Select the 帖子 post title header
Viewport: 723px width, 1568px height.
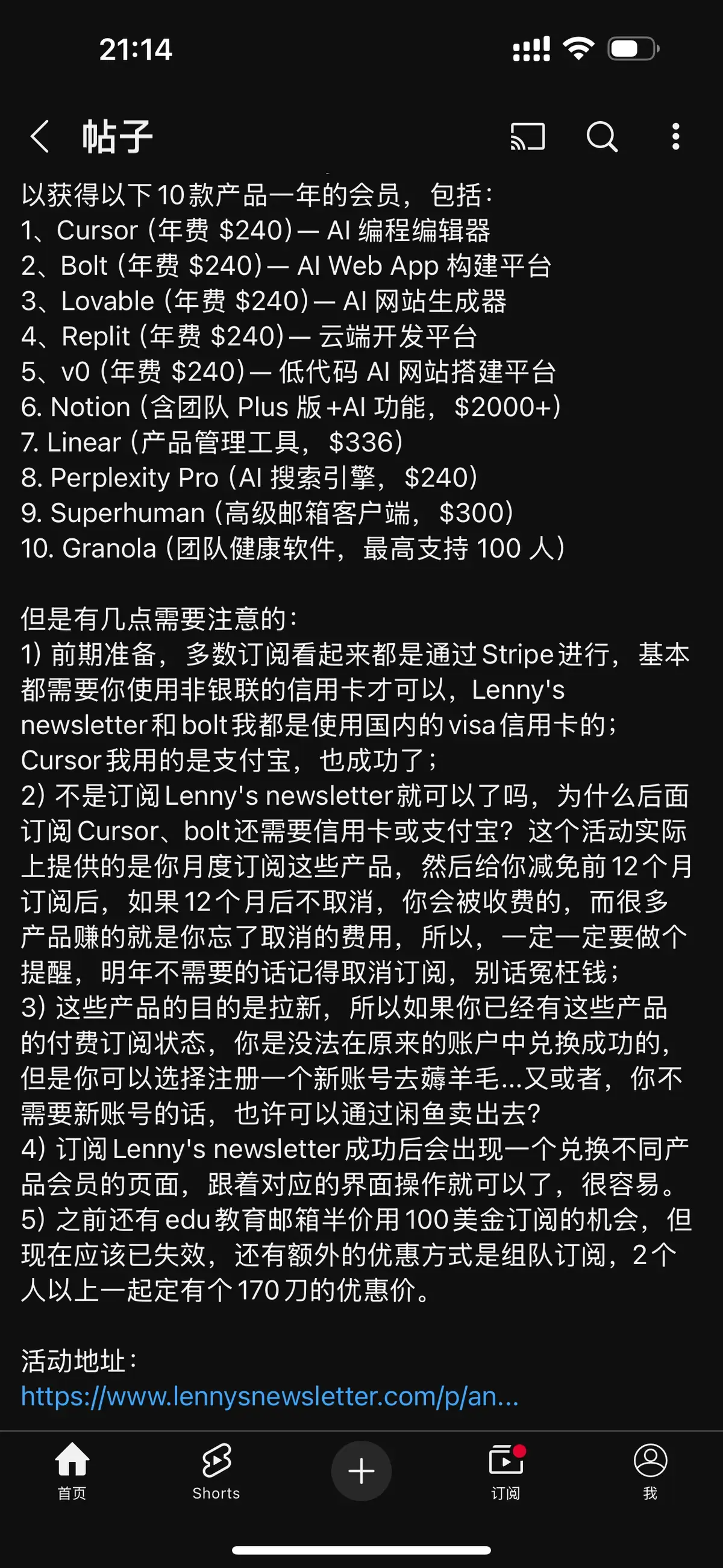coord(116,137)
